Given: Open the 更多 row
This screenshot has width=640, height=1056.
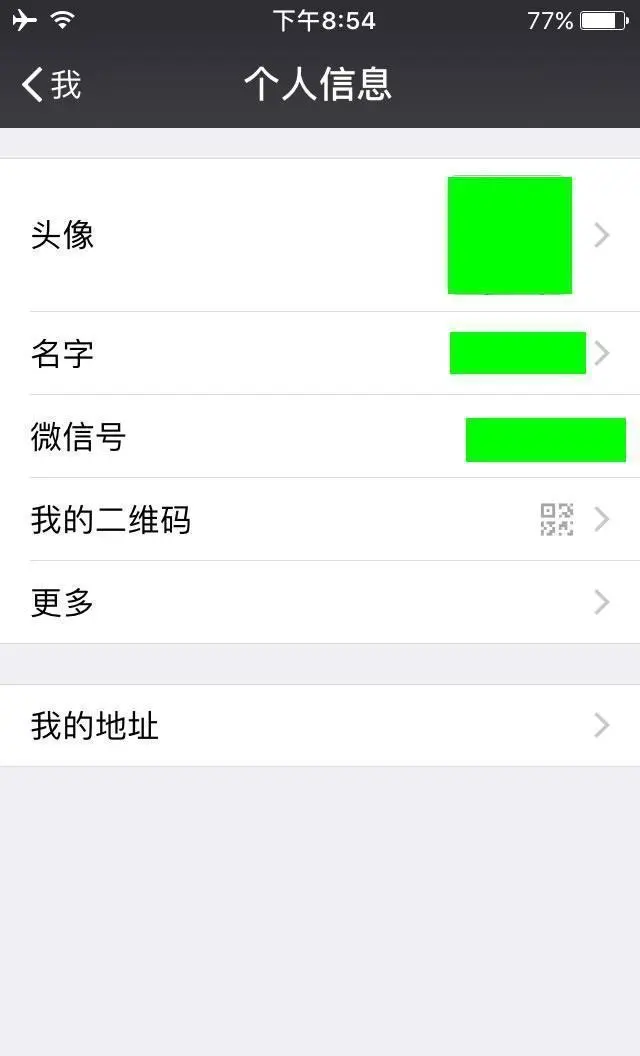Looking at the screenshot, I should pyautogui.click(x=320, y=602).
